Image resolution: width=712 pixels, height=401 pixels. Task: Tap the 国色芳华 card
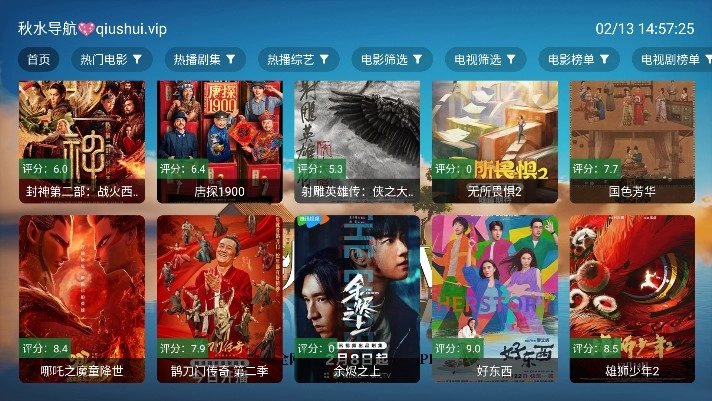pos(632,140)
